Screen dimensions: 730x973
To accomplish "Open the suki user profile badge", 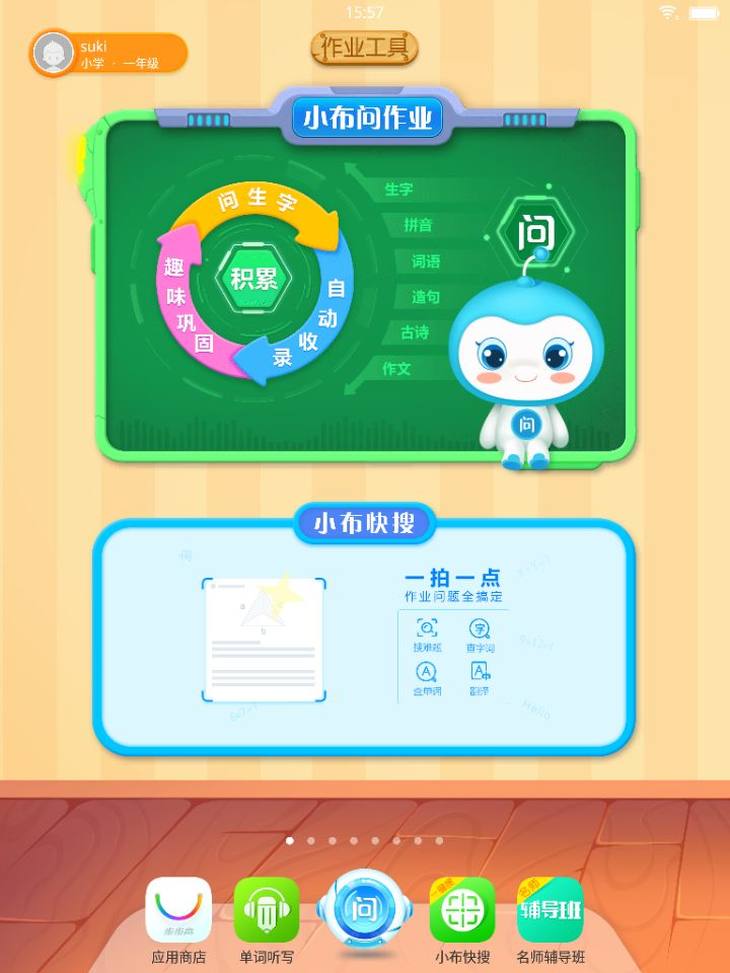I will [x=108, y=53].
